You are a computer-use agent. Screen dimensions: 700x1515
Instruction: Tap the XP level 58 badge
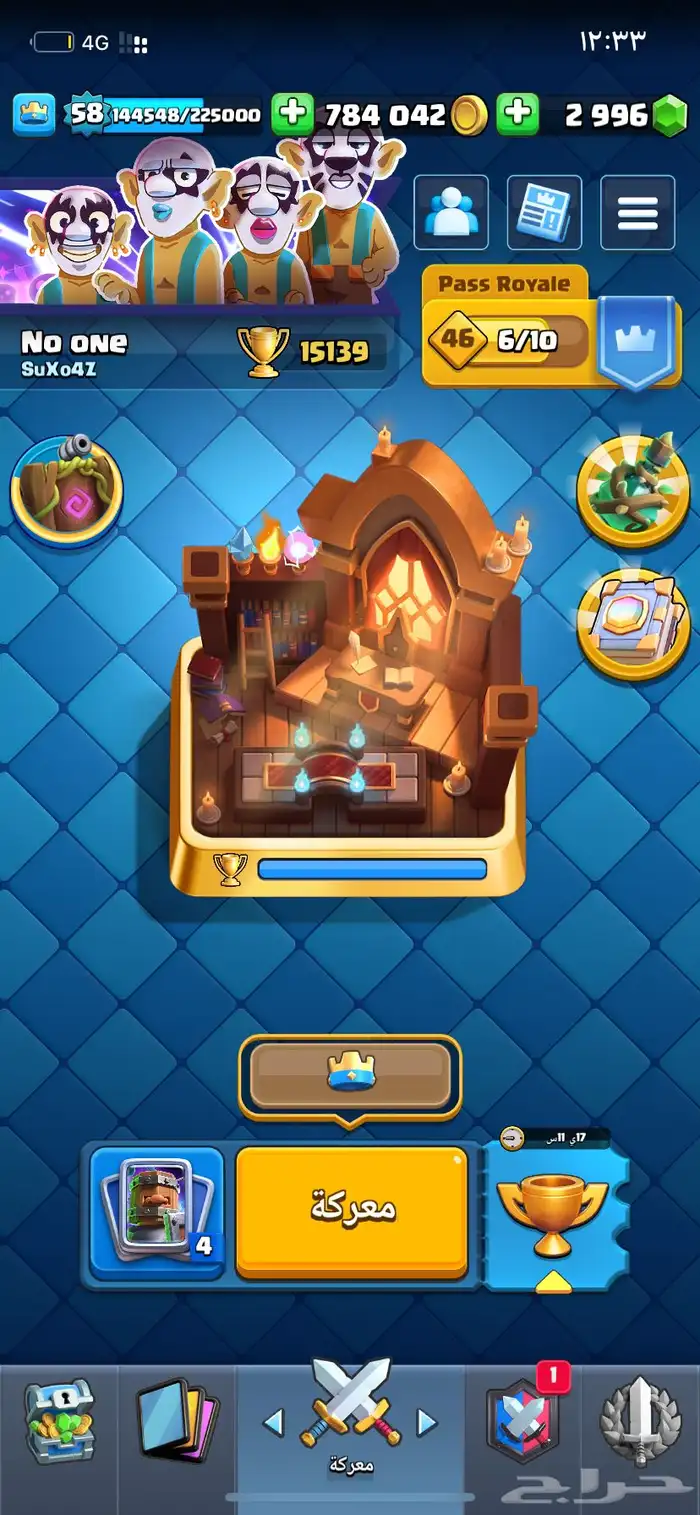point(86,114)
